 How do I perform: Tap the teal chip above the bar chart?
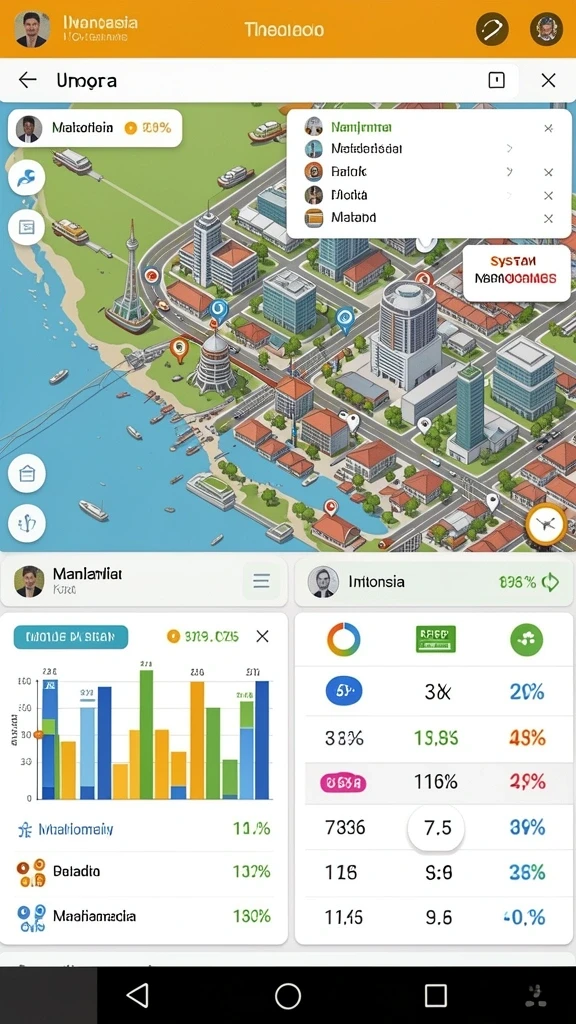tap(71, 636)
